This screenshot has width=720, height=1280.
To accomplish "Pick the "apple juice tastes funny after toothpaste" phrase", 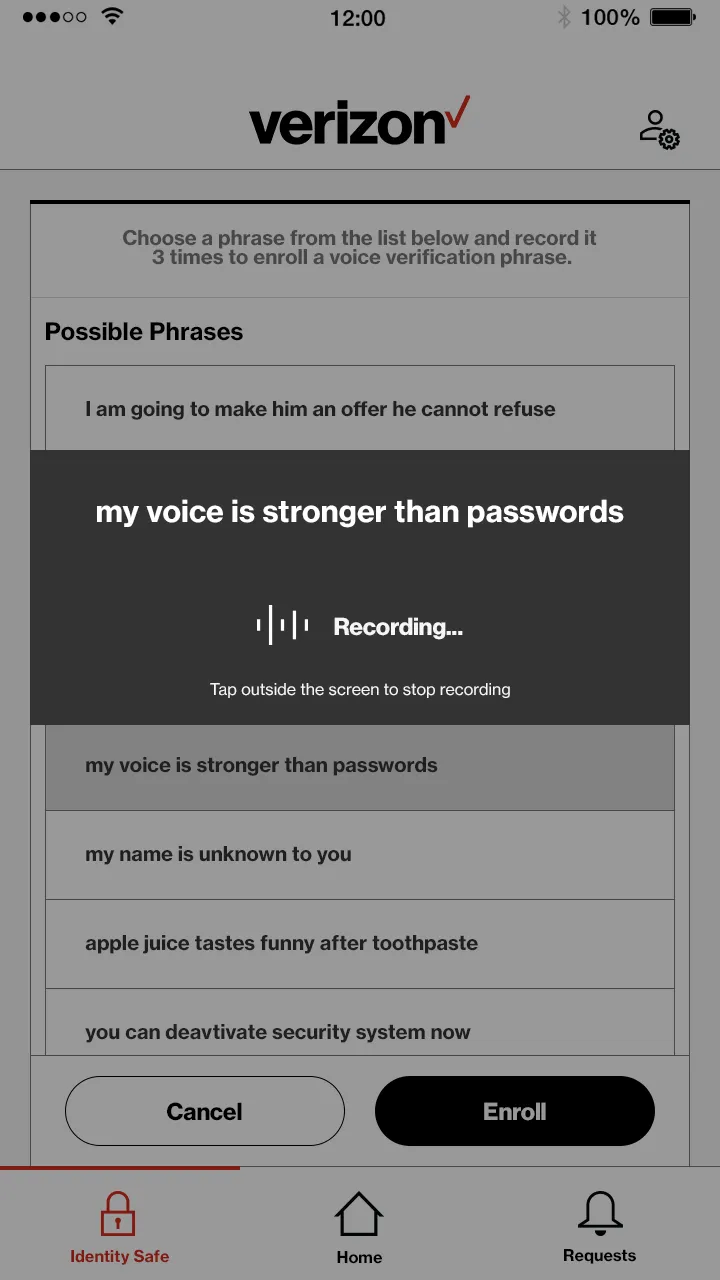I will [x=360, y=944].
